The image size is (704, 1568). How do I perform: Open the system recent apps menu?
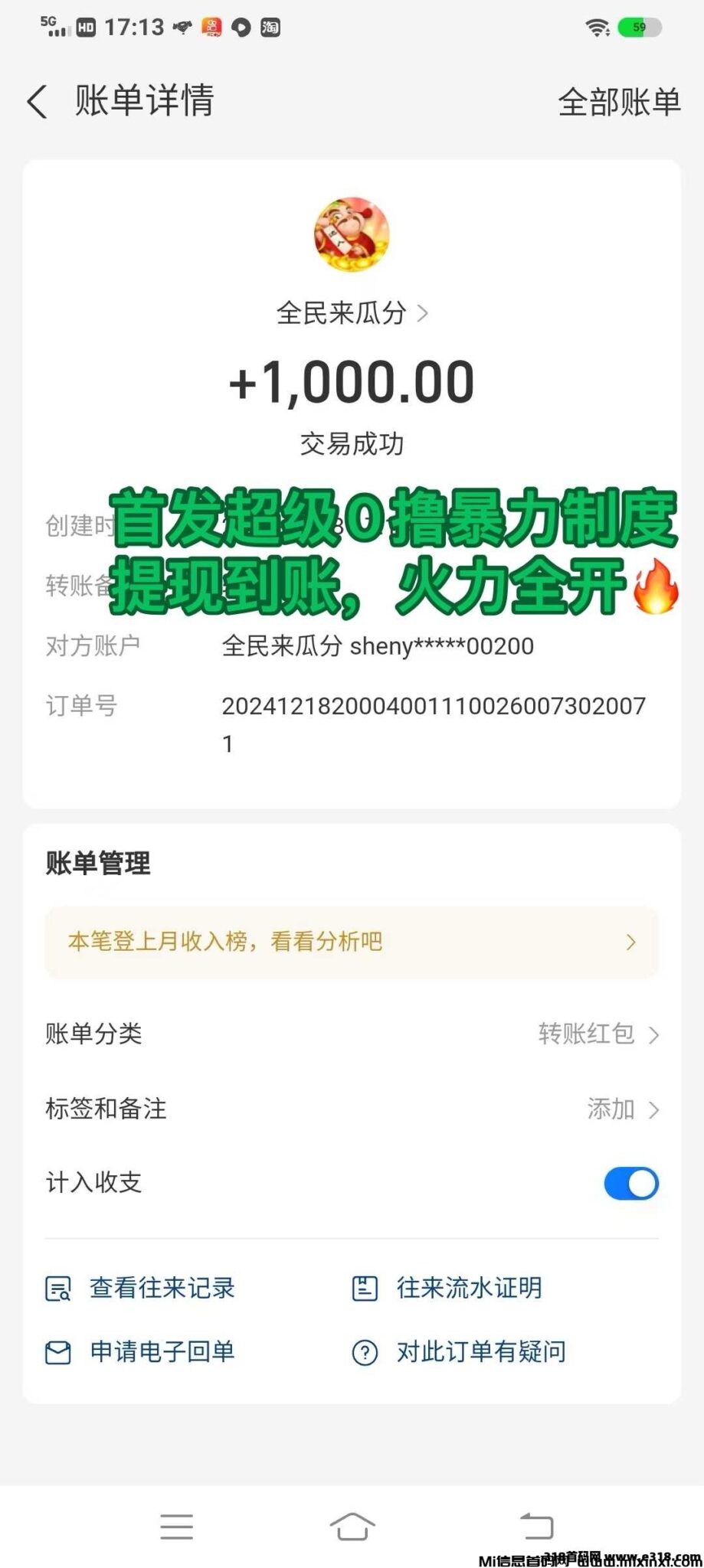tap(176, 1527)
